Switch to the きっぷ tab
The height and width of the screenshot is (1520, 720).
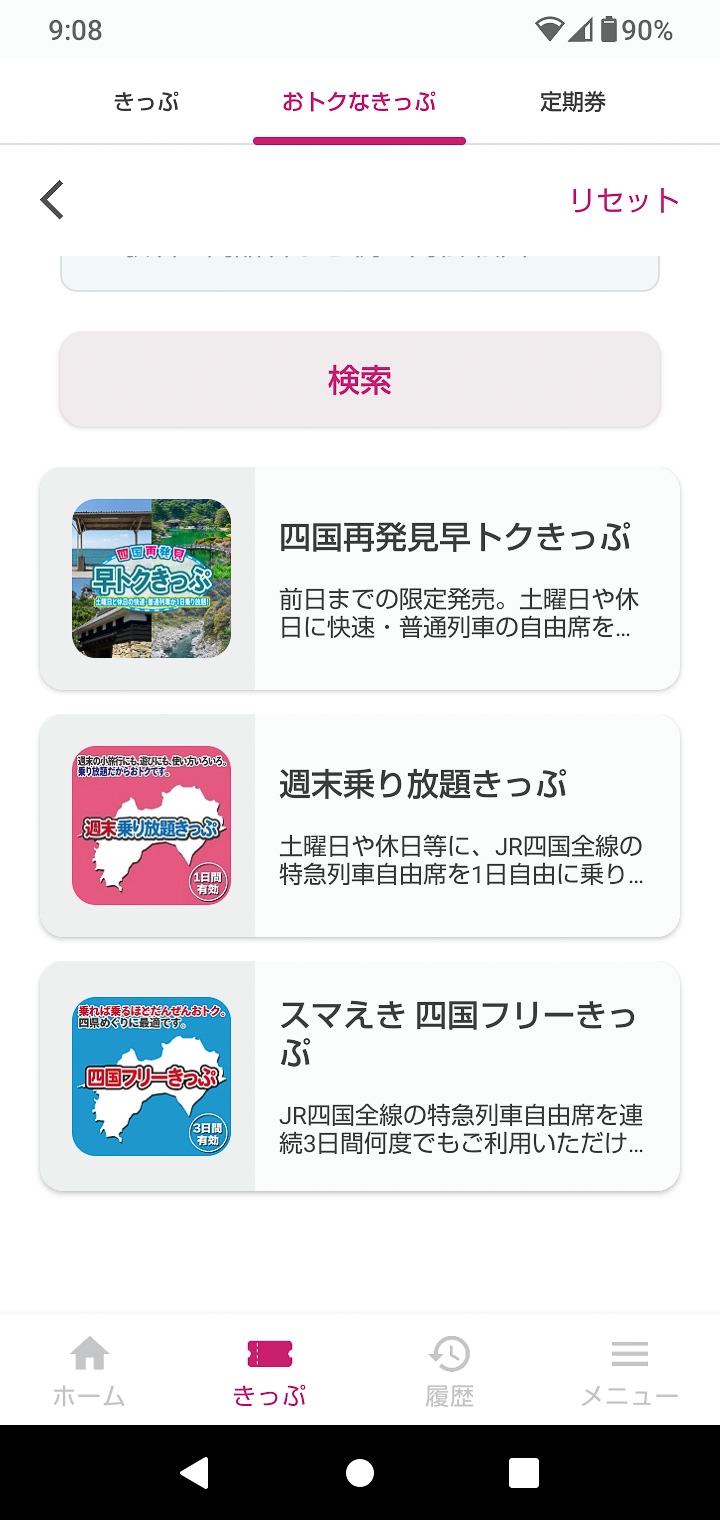coord(146,100)
